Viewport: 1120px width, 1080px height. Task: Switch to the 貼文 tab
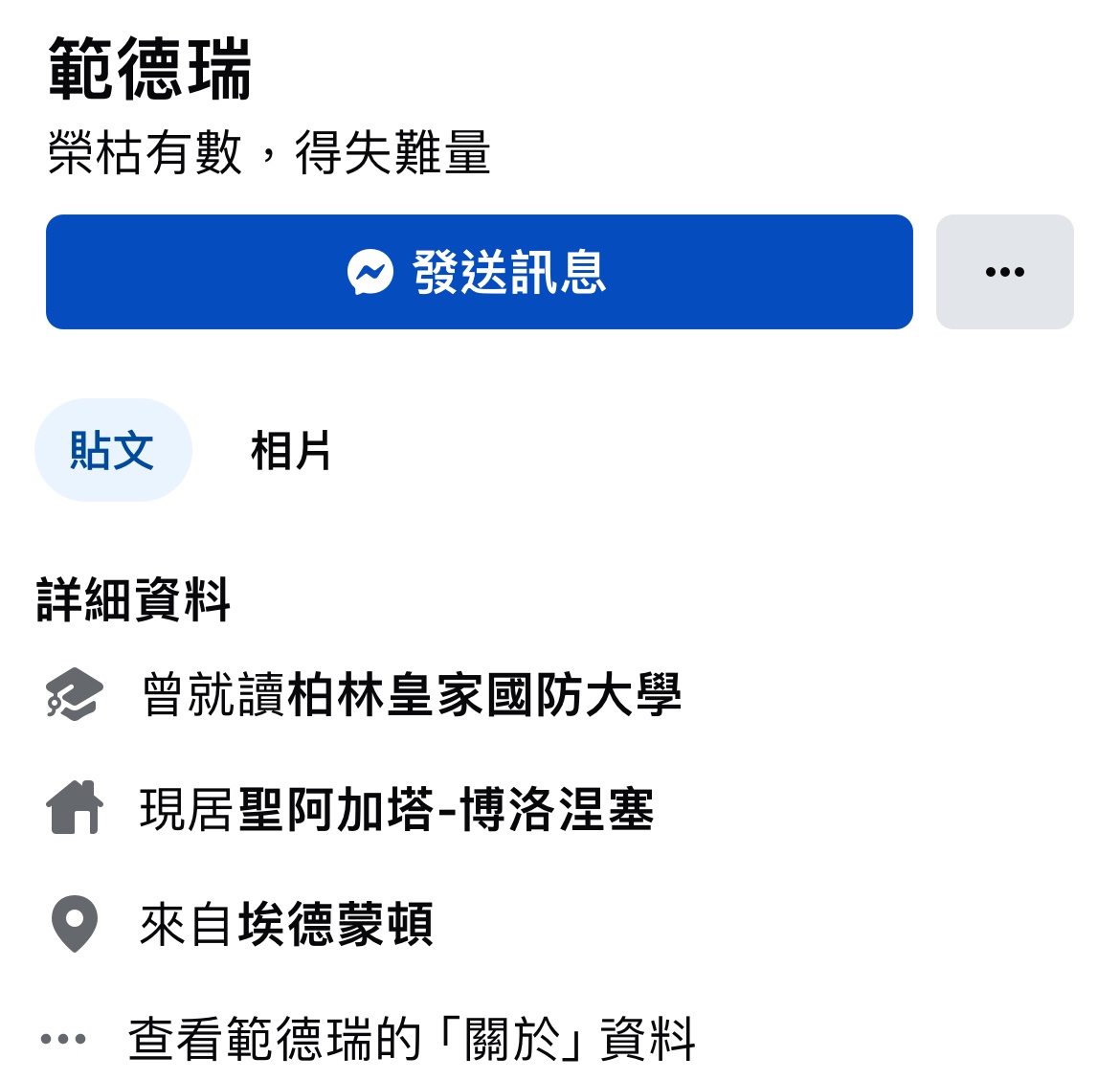click(113, 450)
